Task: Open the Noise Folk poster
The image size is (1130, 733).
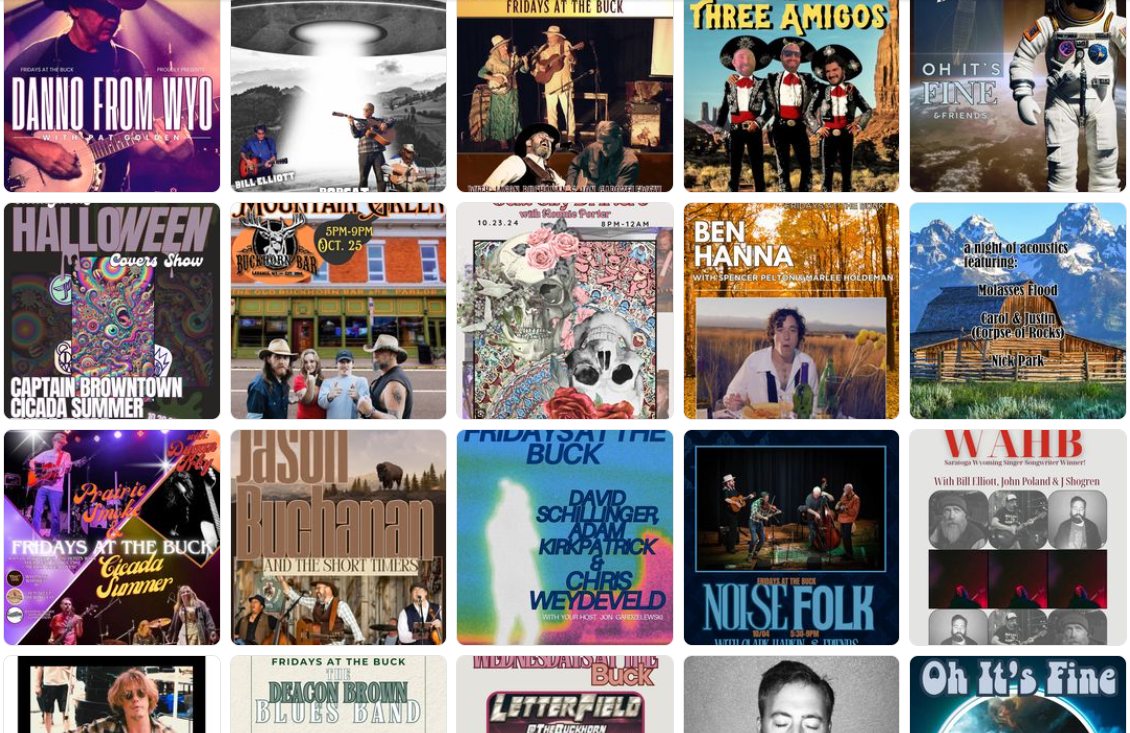Action: 791,537
